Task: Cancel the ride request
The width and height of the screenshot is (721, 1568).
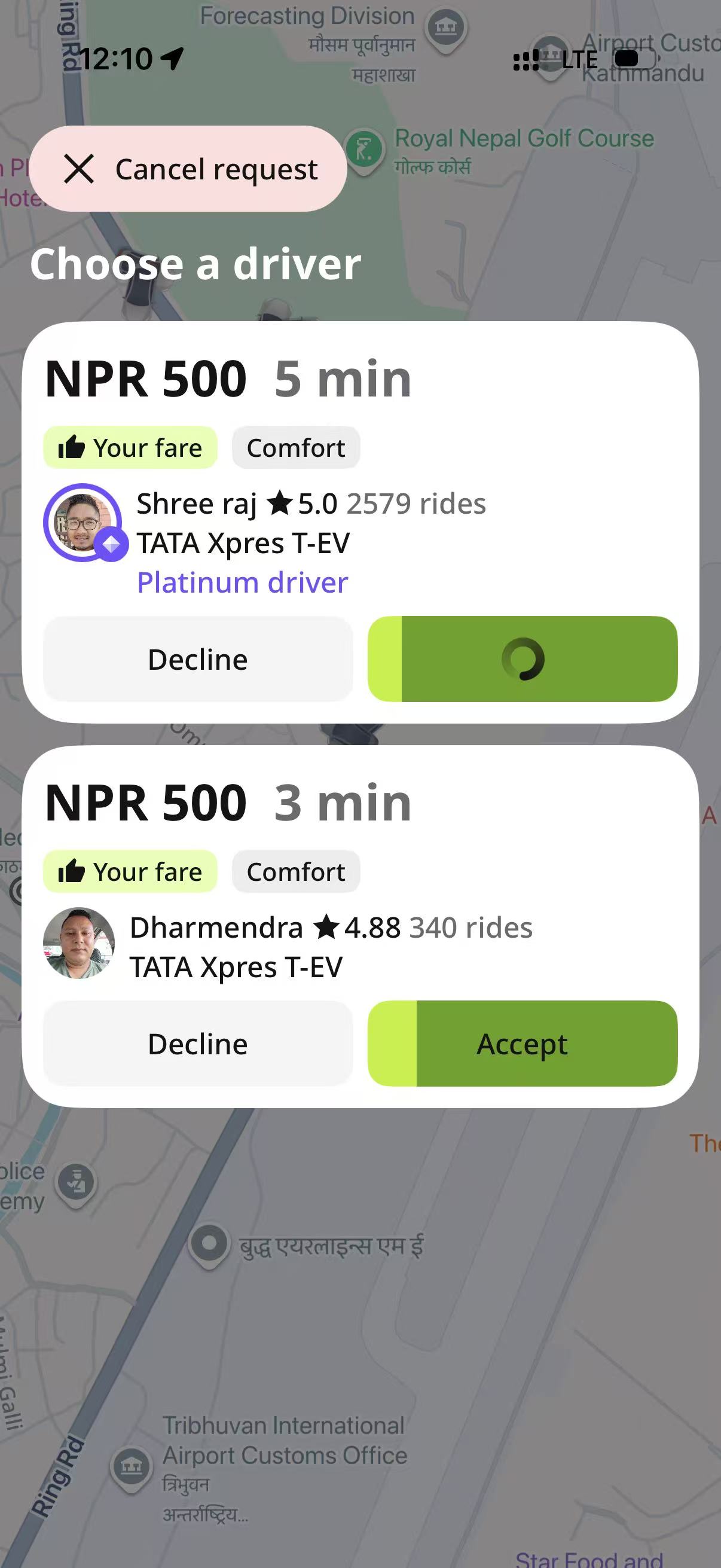Action: pos(188,169)
